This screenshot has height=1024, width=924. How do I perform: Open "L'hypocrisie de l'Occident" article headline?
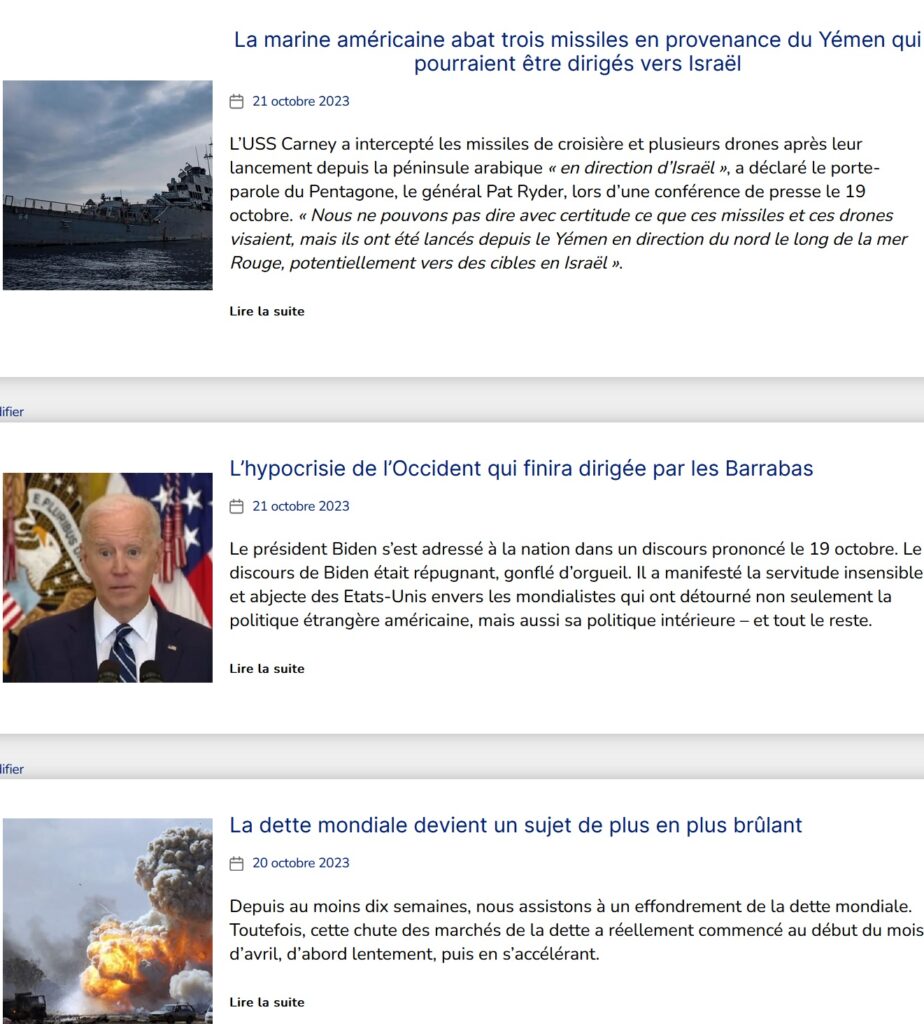pos(521,468)
